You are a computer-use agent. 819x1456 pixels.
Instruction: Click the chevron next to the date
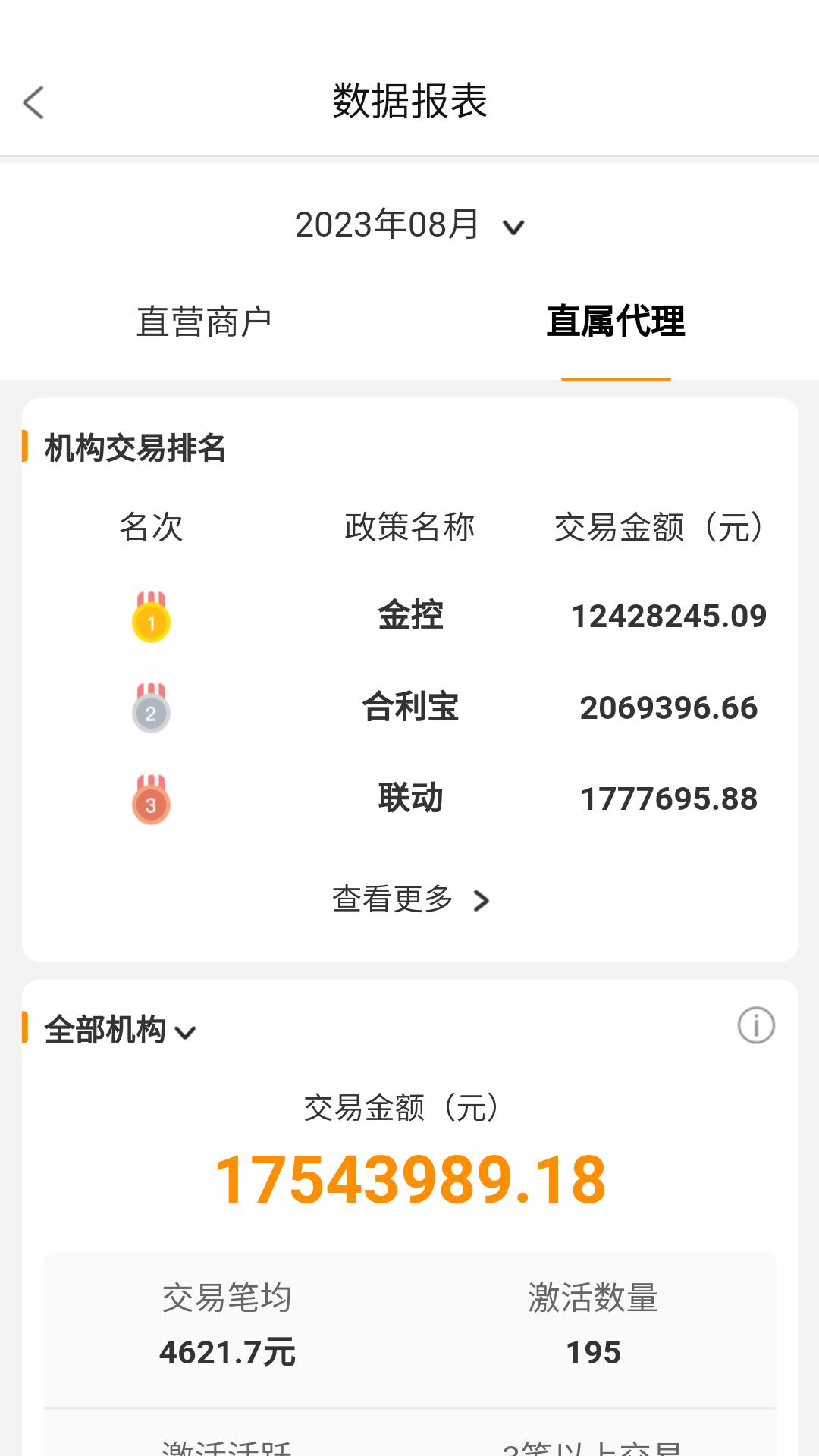click(x=513, y=227)
